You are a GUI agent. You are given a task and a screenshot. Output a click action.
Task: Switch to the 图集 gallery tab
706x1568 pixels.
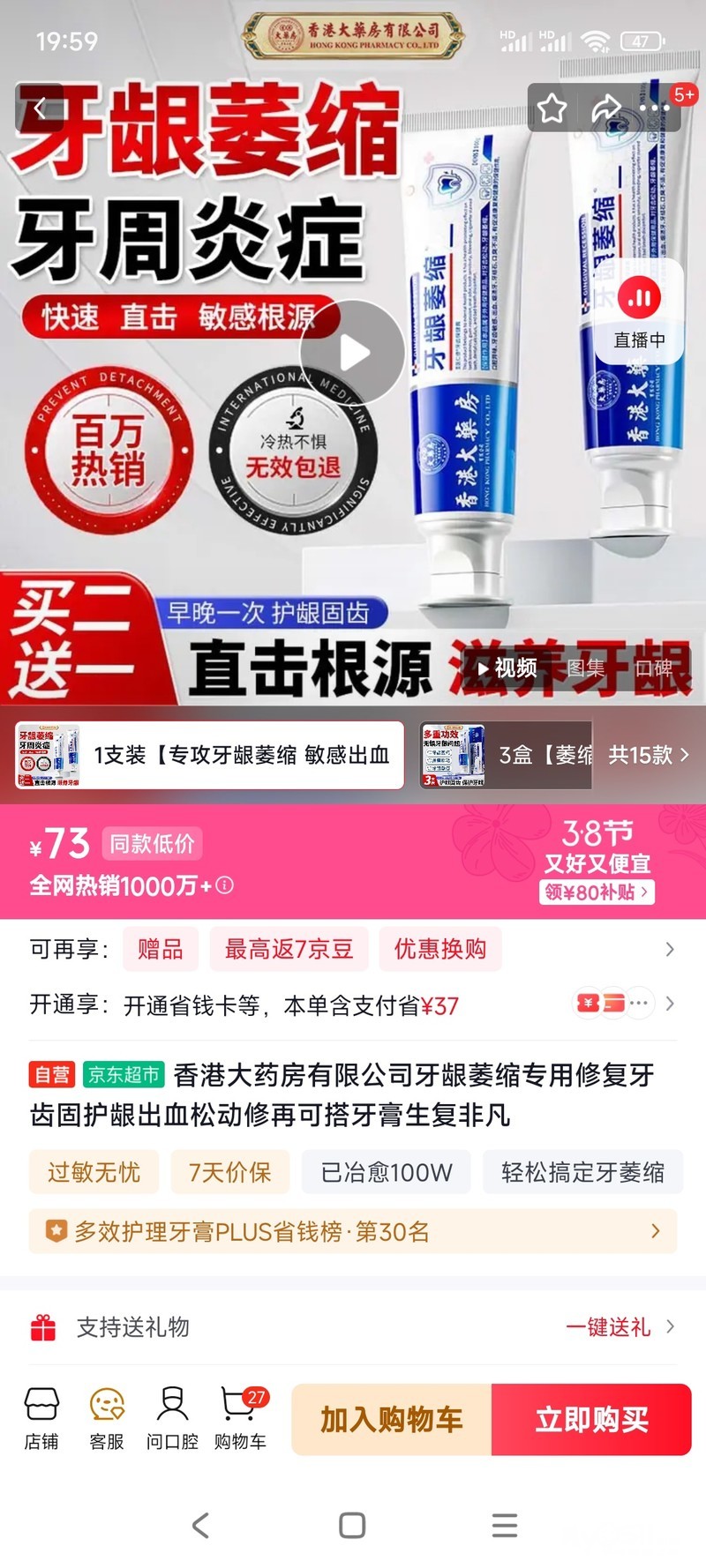point(586,668)
